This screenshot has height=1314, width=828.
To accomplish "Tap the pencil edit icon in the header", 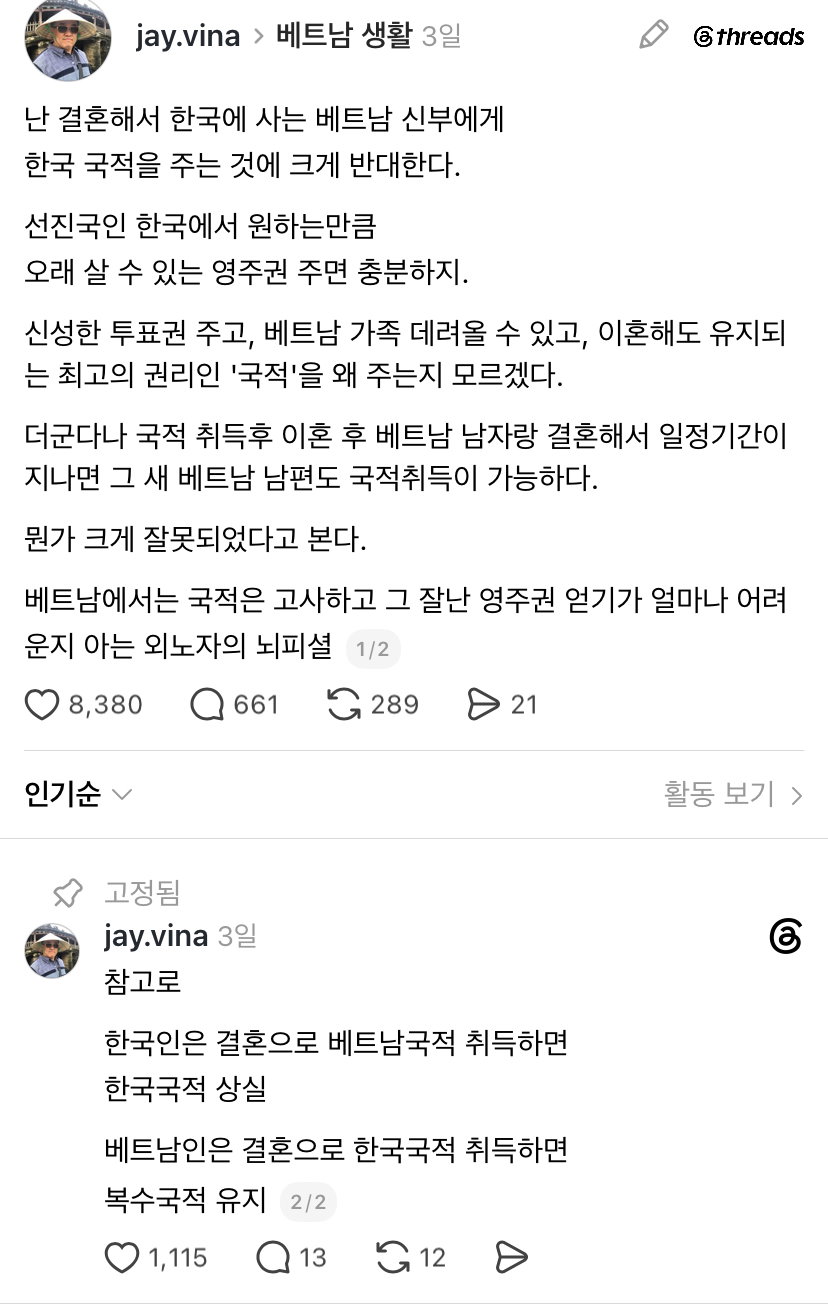I will (654, 35).
